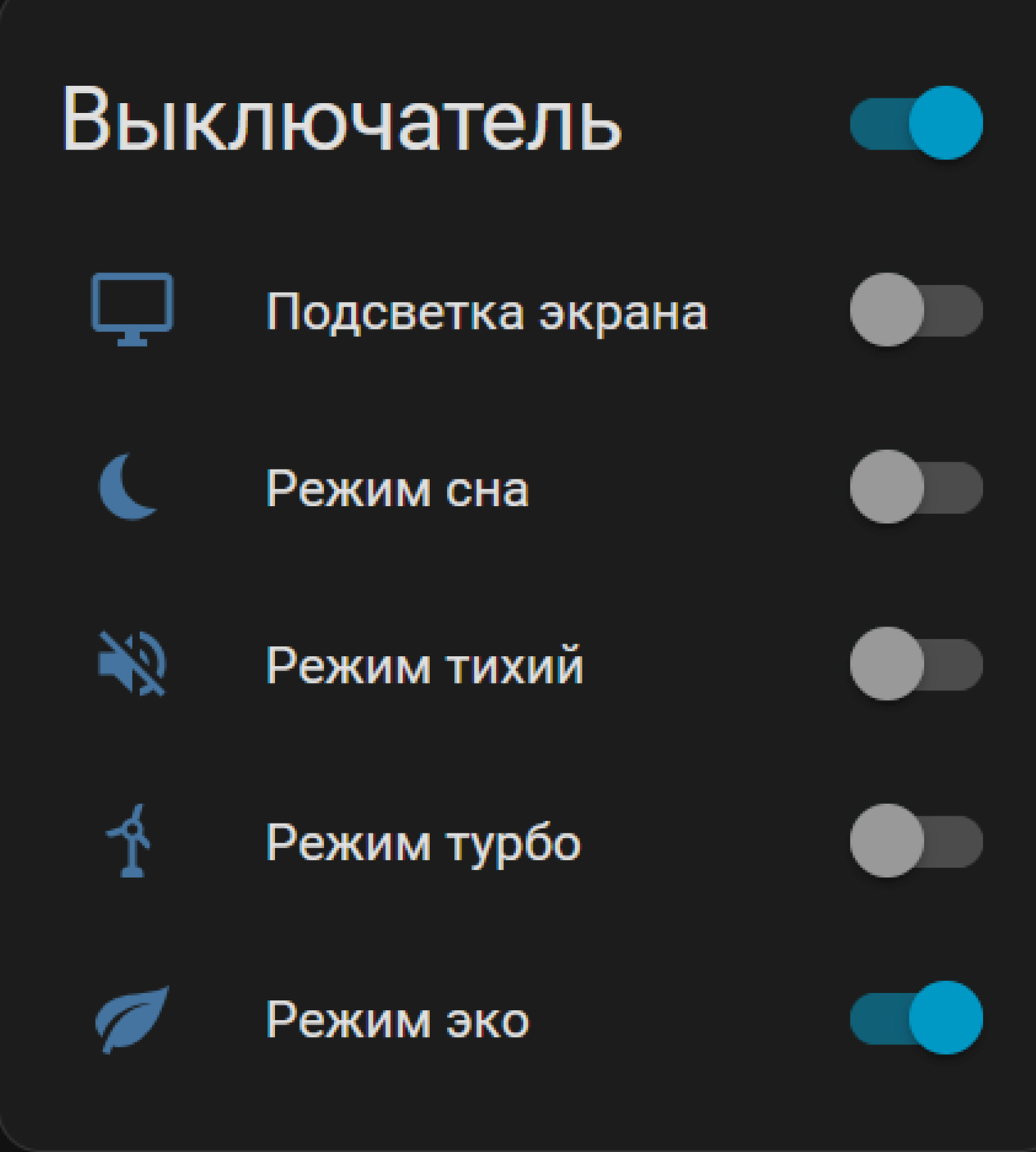Select the leaf icon next to Режим эко
This screenshot has height=1152, width=1036.
131,1018
